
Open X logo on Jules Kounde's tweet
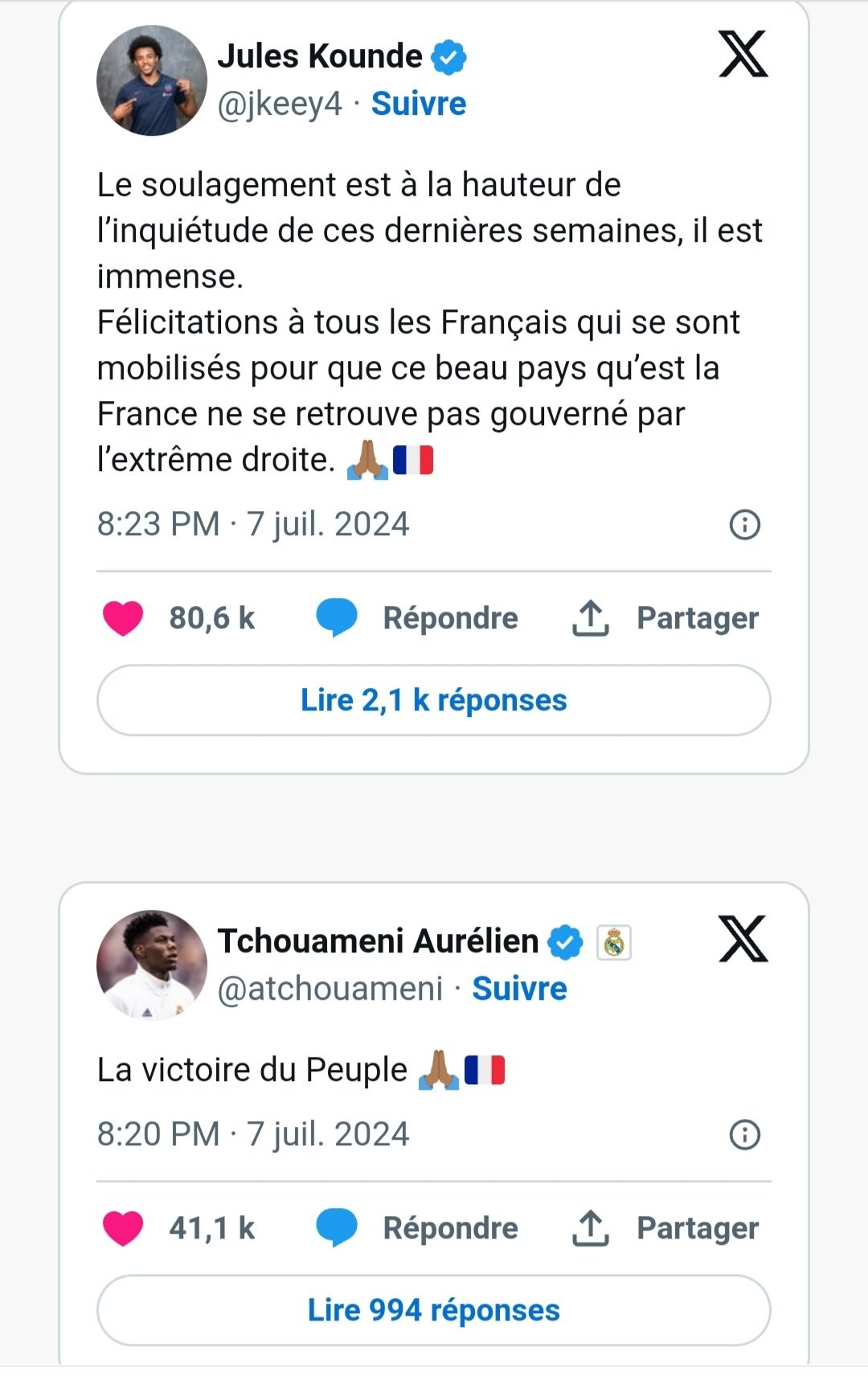point(743,55)
